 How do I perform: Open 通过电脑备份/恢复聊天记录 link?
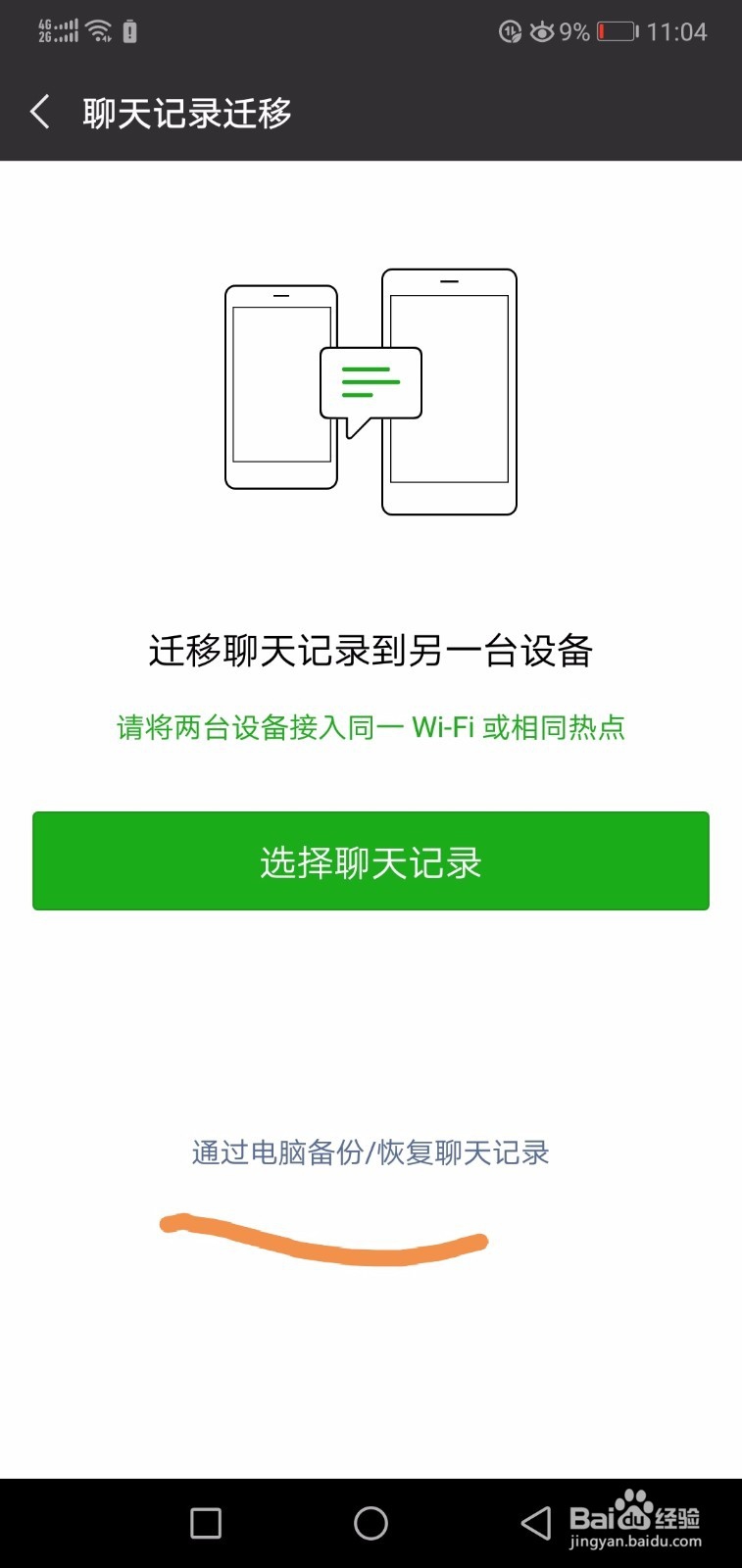[371, 1153]
